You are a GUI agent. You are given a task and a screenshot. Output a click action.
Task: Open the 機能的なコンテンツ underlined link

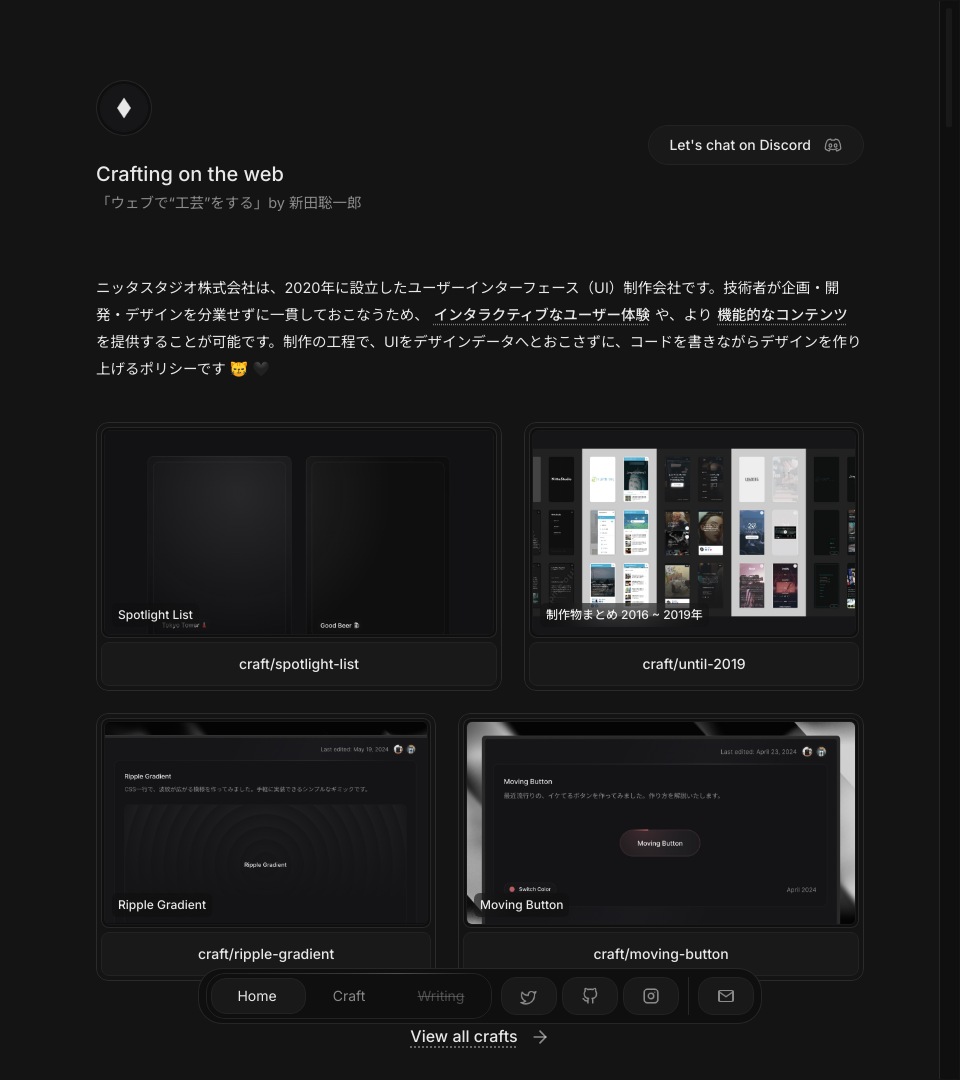coord(782,315)
